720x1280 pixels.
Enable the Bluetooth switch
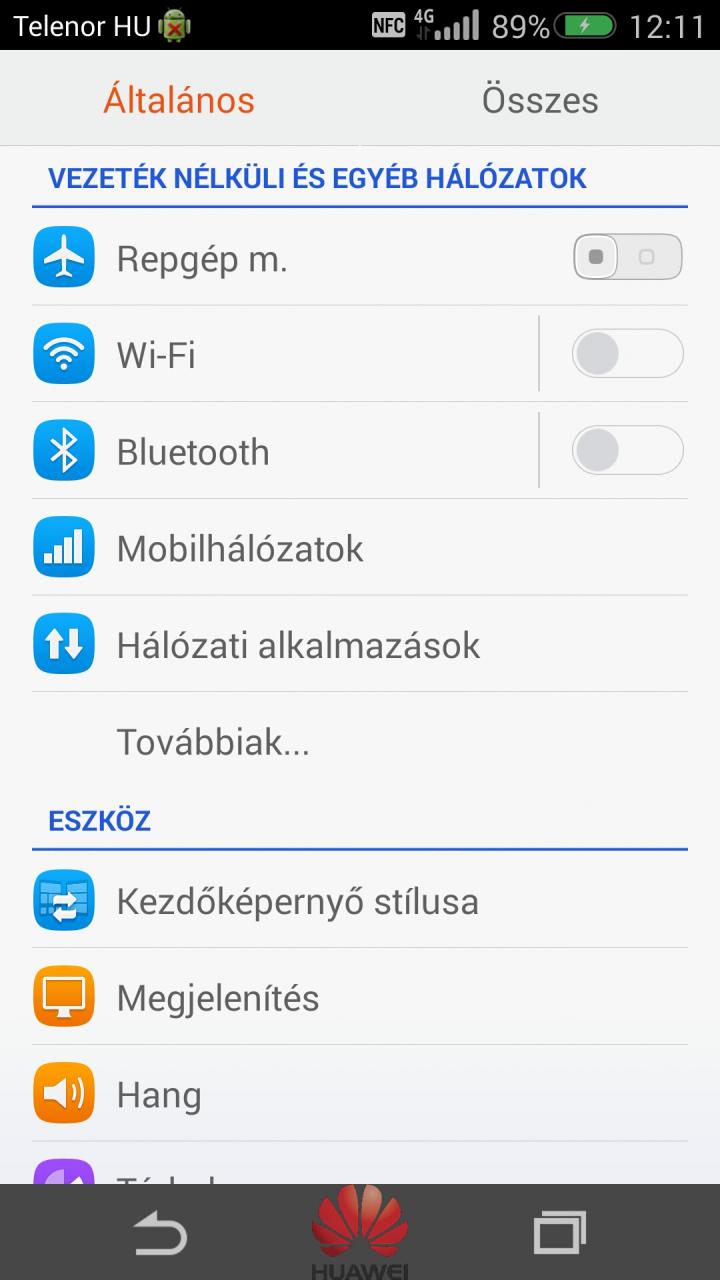coord(628,451)
